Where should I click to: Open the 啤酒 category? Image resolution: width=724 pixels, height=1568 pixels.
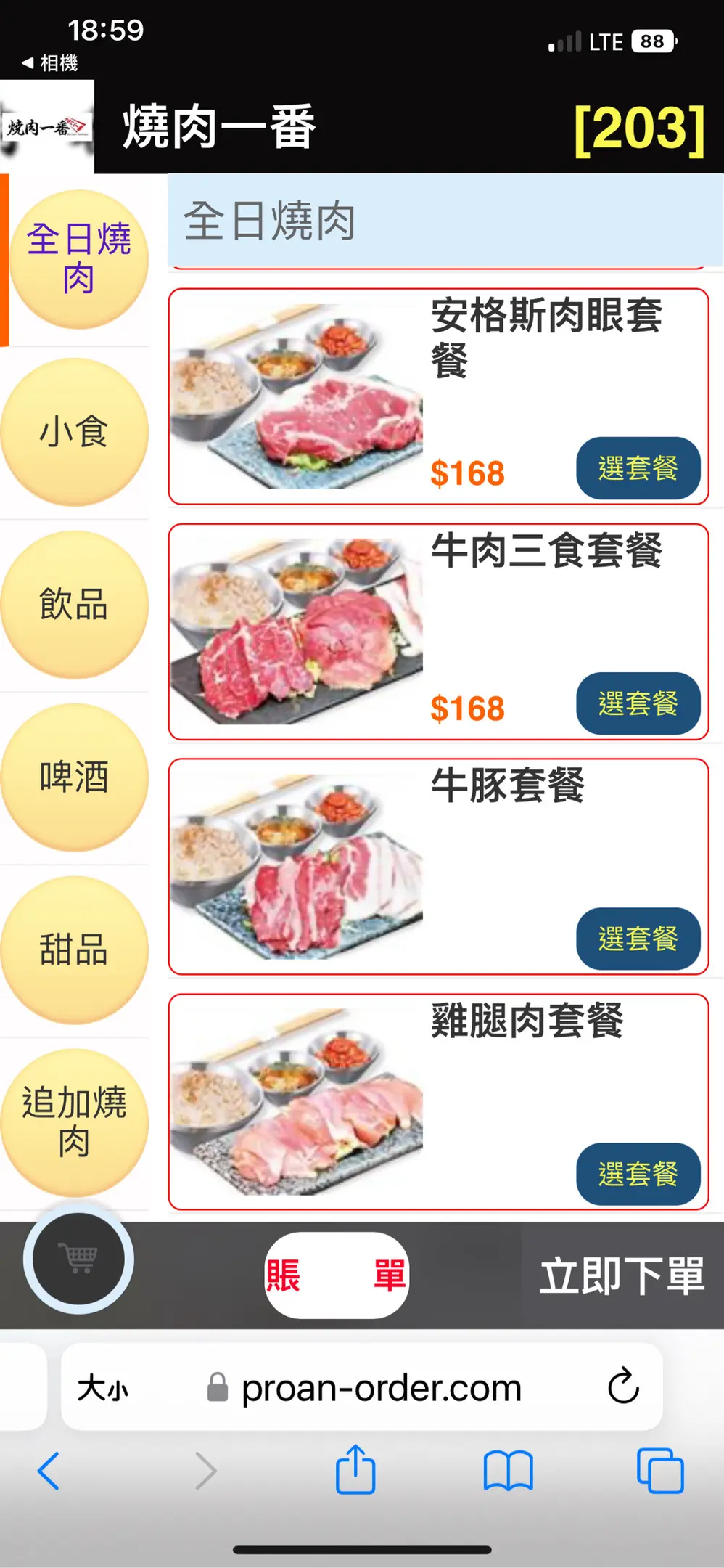[x=74, y=777]
